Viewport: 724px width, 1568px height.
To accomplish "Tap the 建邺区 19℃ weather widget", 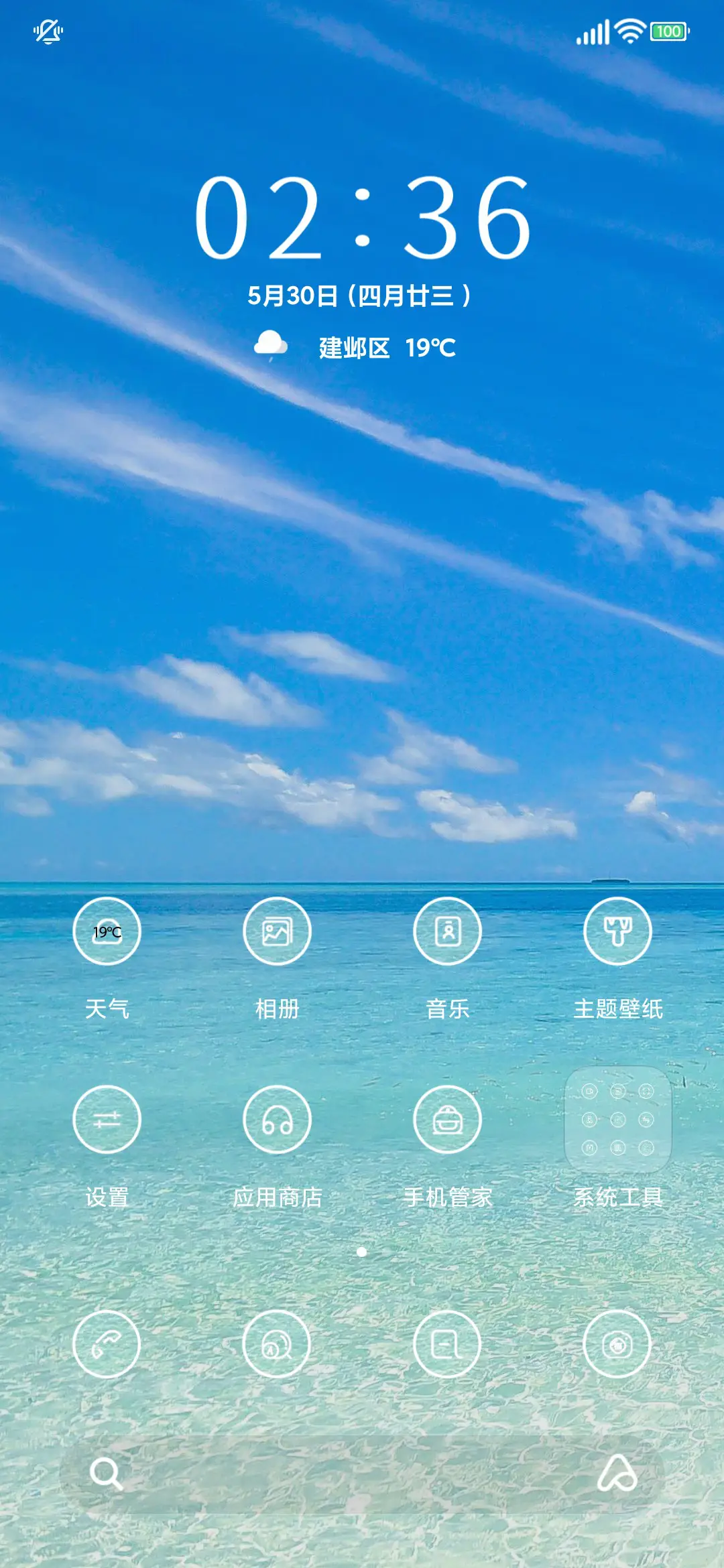I will tap(362, 345).
